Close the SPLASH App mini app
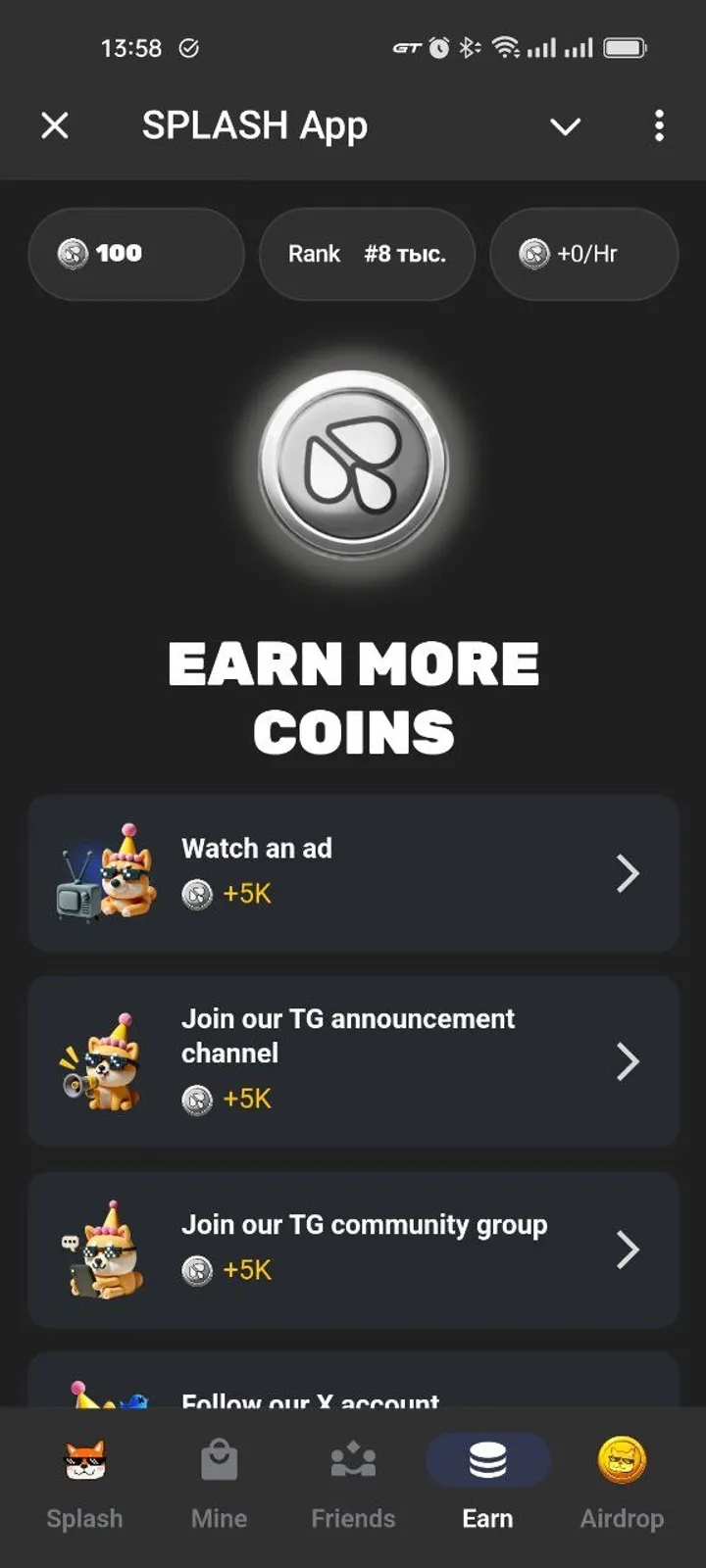This screenshot has height=1568, width=706. pos(55,125)
